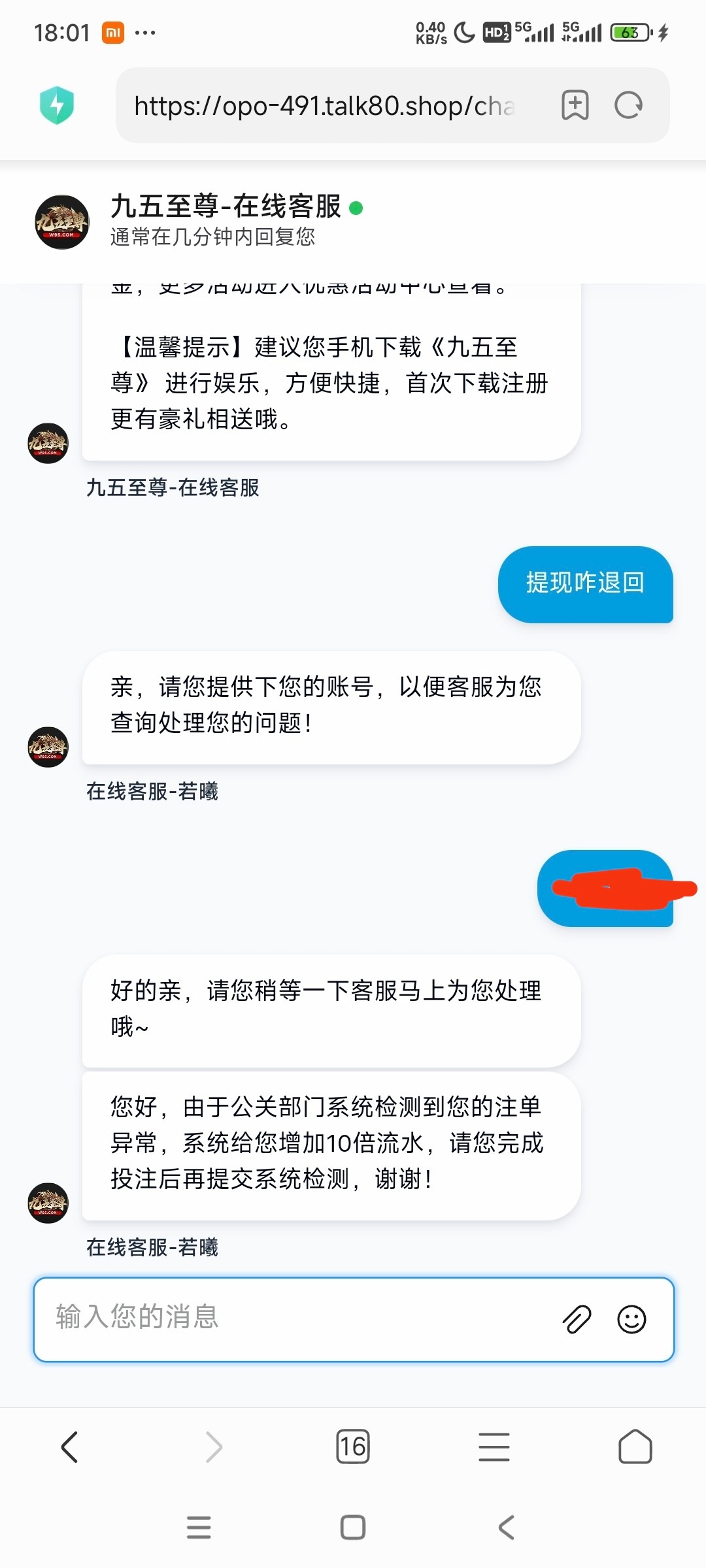Image resolution: width=706 pixels, height=1568 pixels.
Task: Go to the phone home screen
Action: point(353,1527)
